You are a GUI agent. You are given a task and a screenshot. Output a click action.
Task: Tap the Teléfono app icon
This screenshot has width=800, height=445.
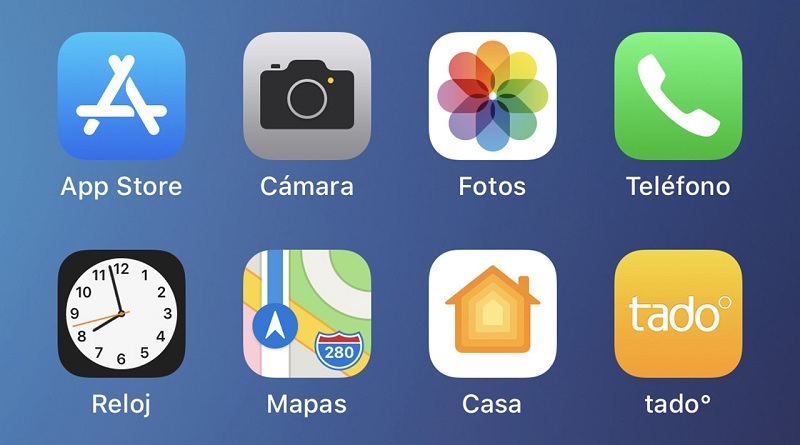678,96
